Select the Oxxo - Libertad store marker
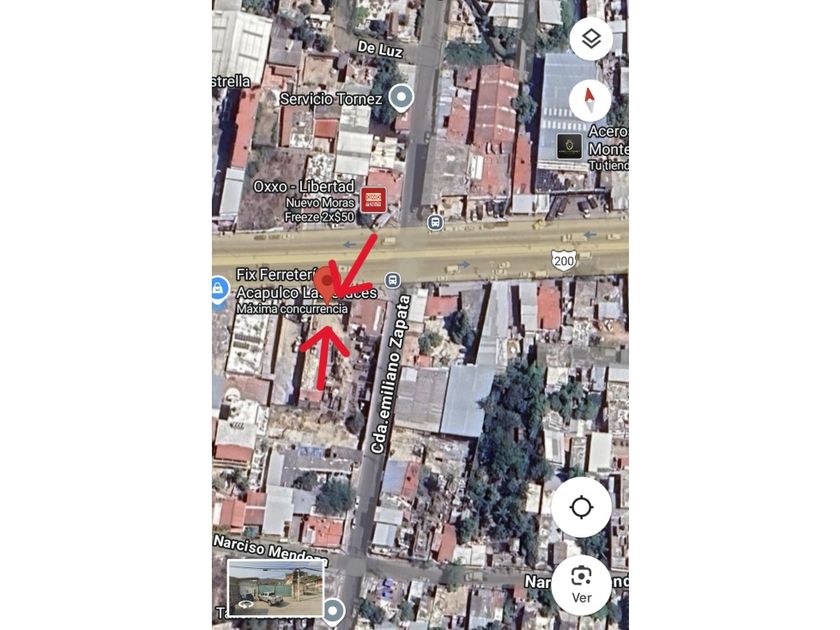The height and width of the screenshot is (630, 840). [373, 199]
